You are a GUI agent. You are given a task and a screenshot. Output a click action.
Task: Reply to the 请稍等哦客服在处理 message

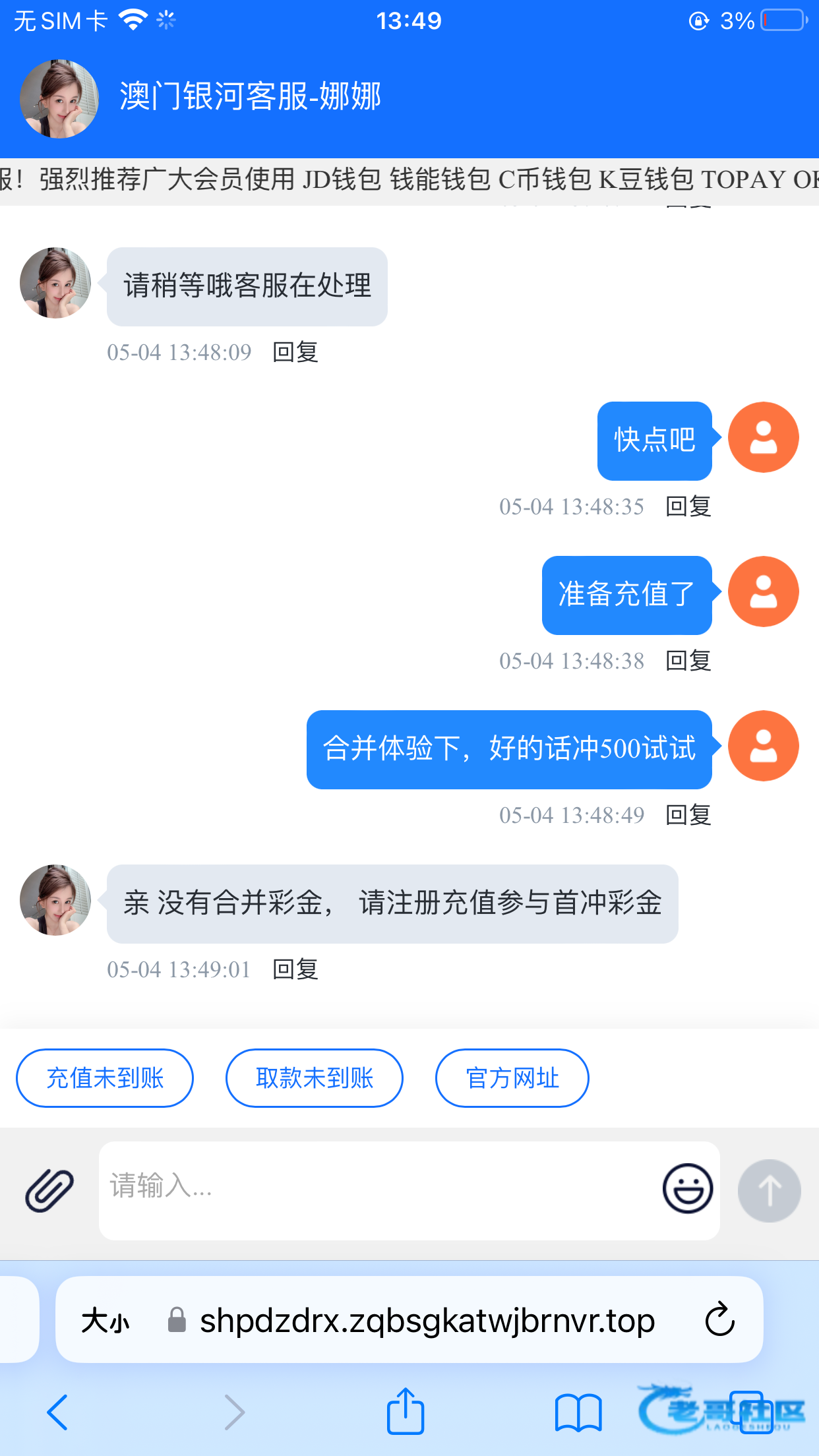[295, 352]
